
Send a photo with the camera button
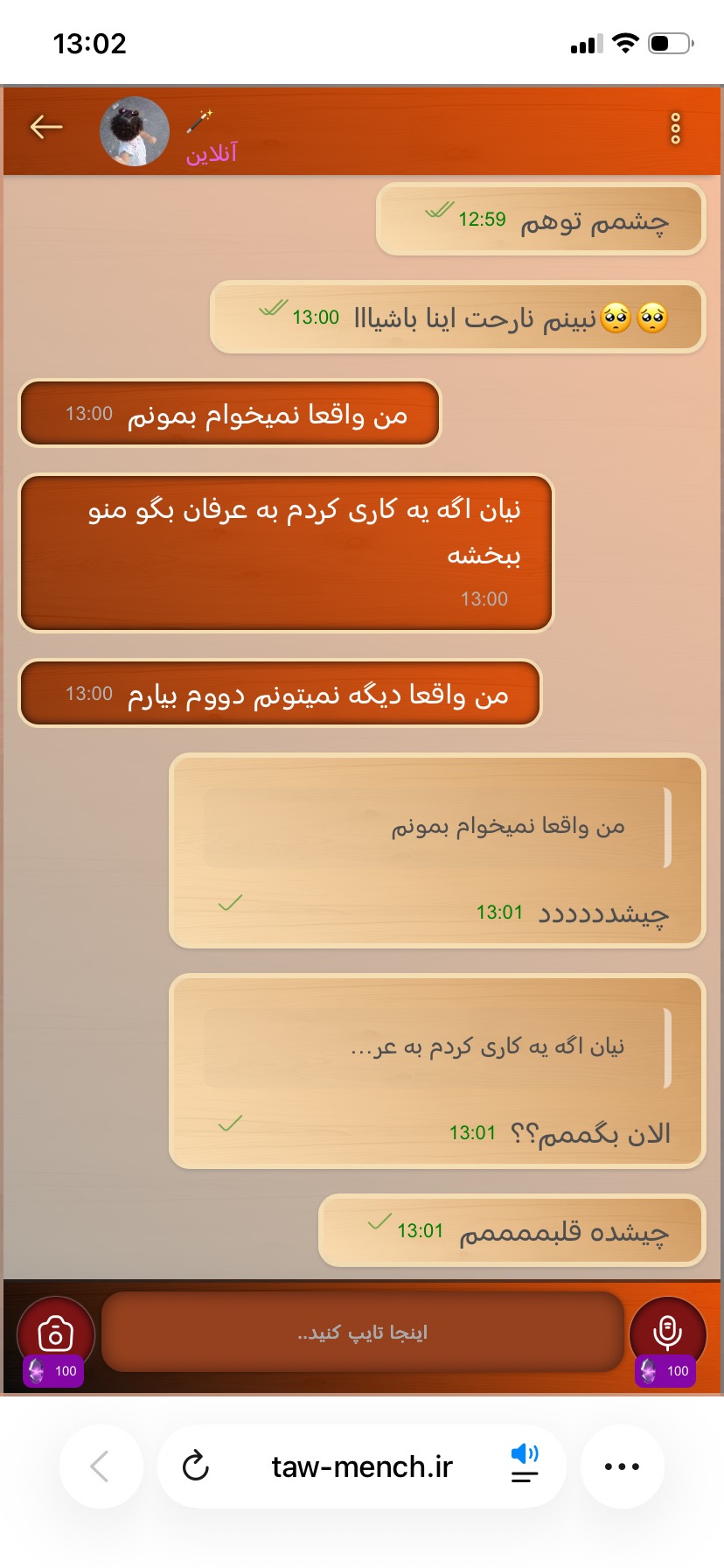pos(55,1334)
